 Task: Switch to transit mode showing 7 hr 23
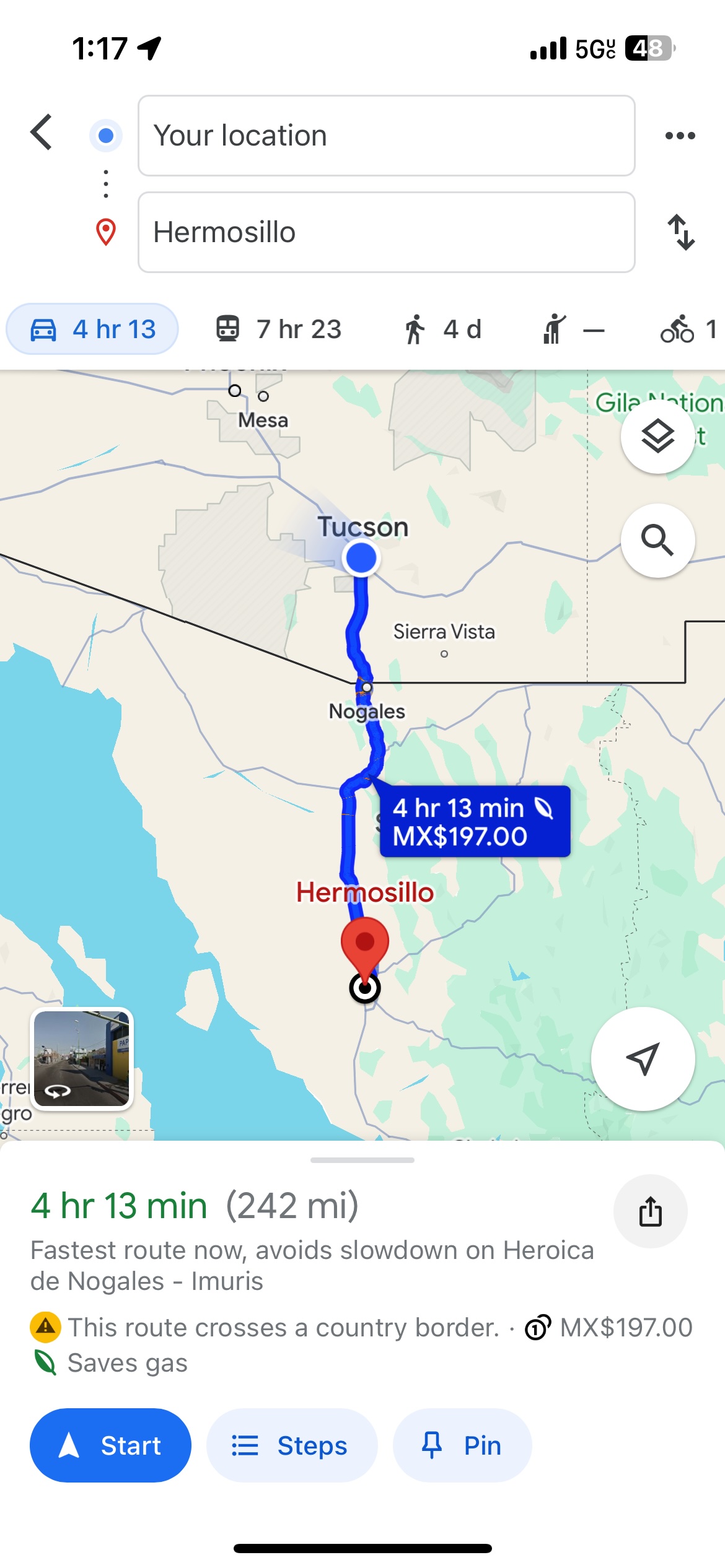point(278,329)
